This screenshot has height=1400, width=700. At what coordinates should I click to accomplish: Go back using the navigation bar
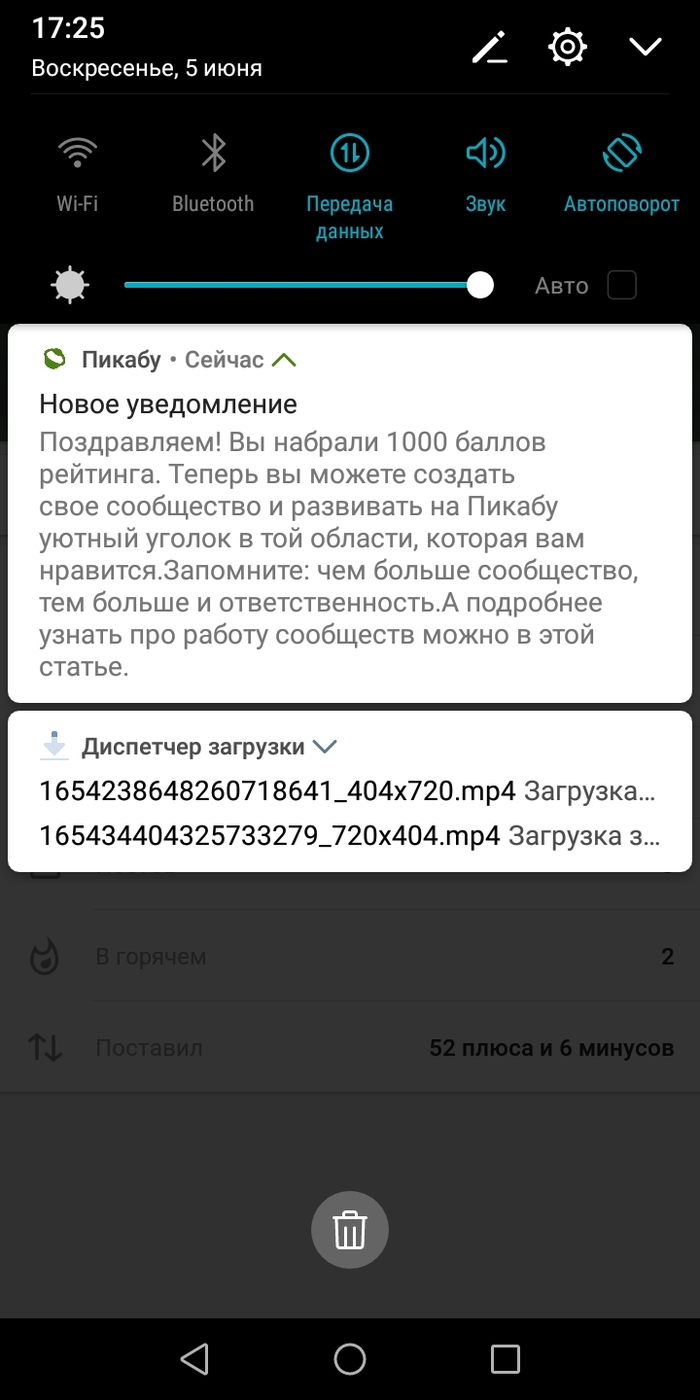coord(194,1358)
